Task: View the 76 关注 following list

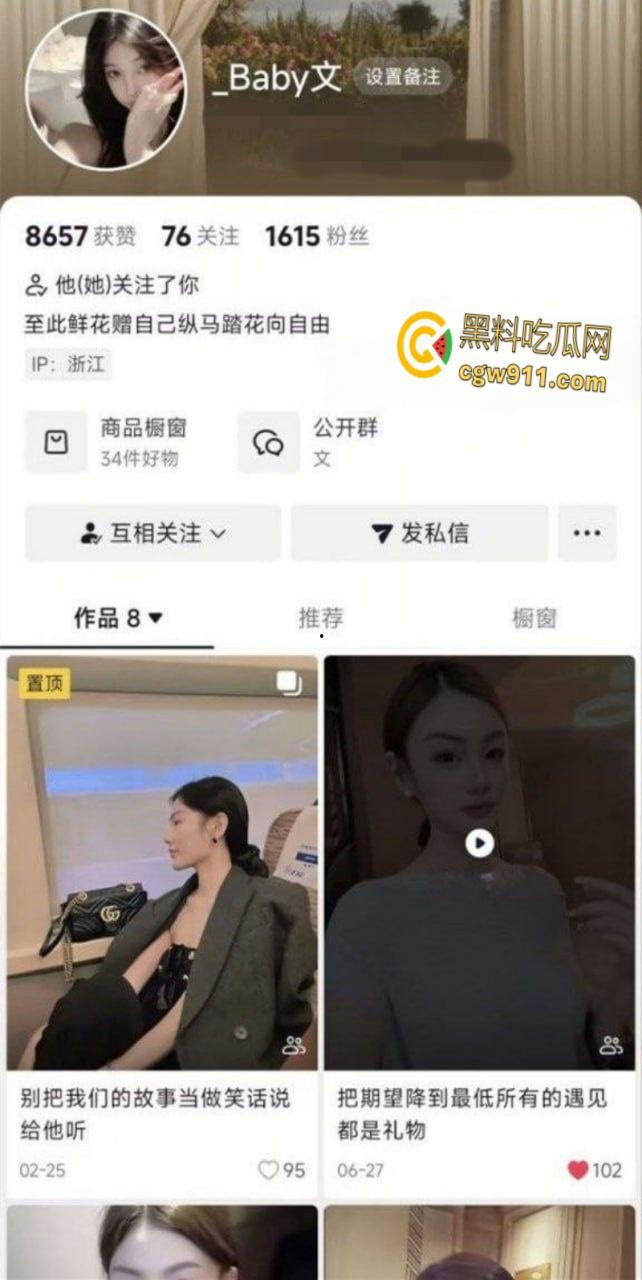Action: click(201, 236)
